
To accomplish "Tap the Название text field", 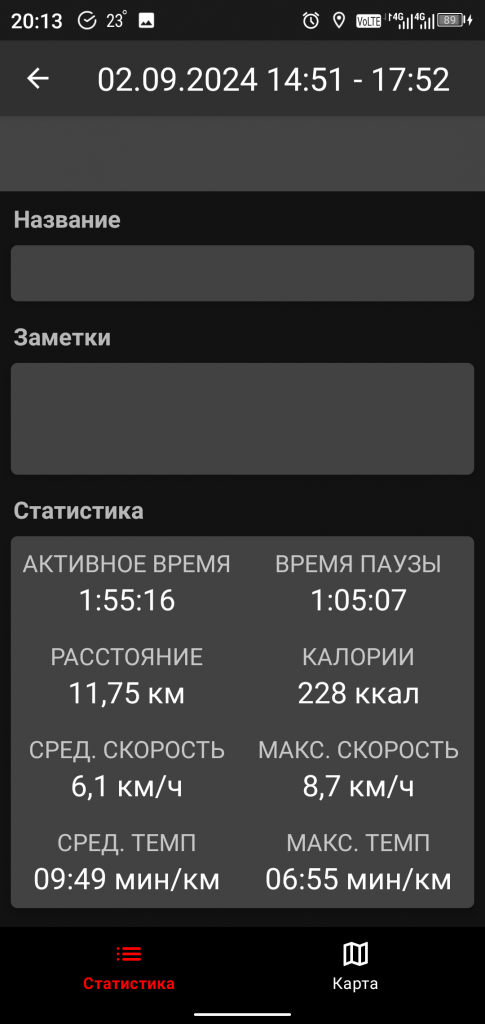I will point(242,273).
